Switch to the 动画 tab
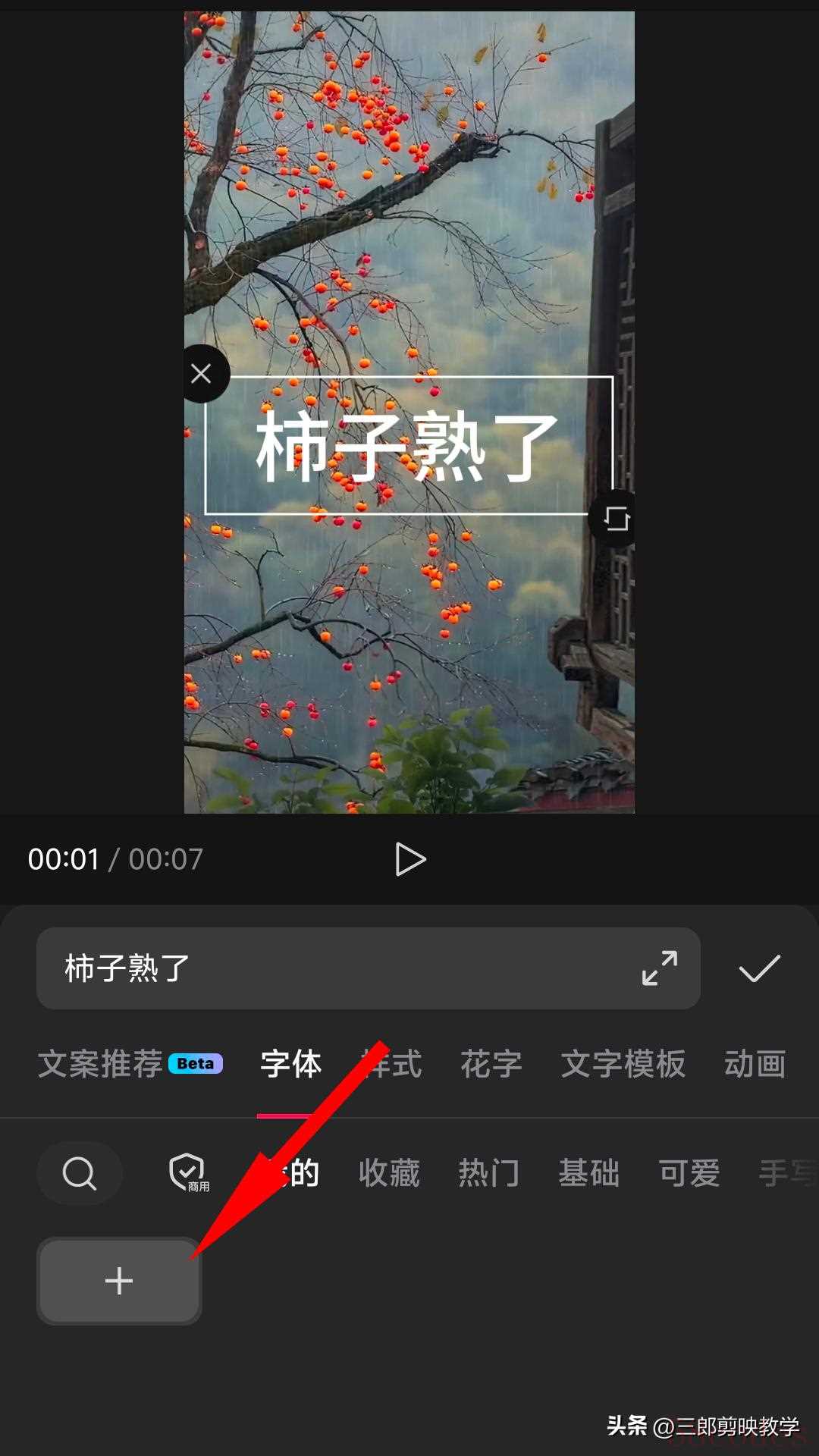The image size is (819, 1456). tap(755, 1064)
